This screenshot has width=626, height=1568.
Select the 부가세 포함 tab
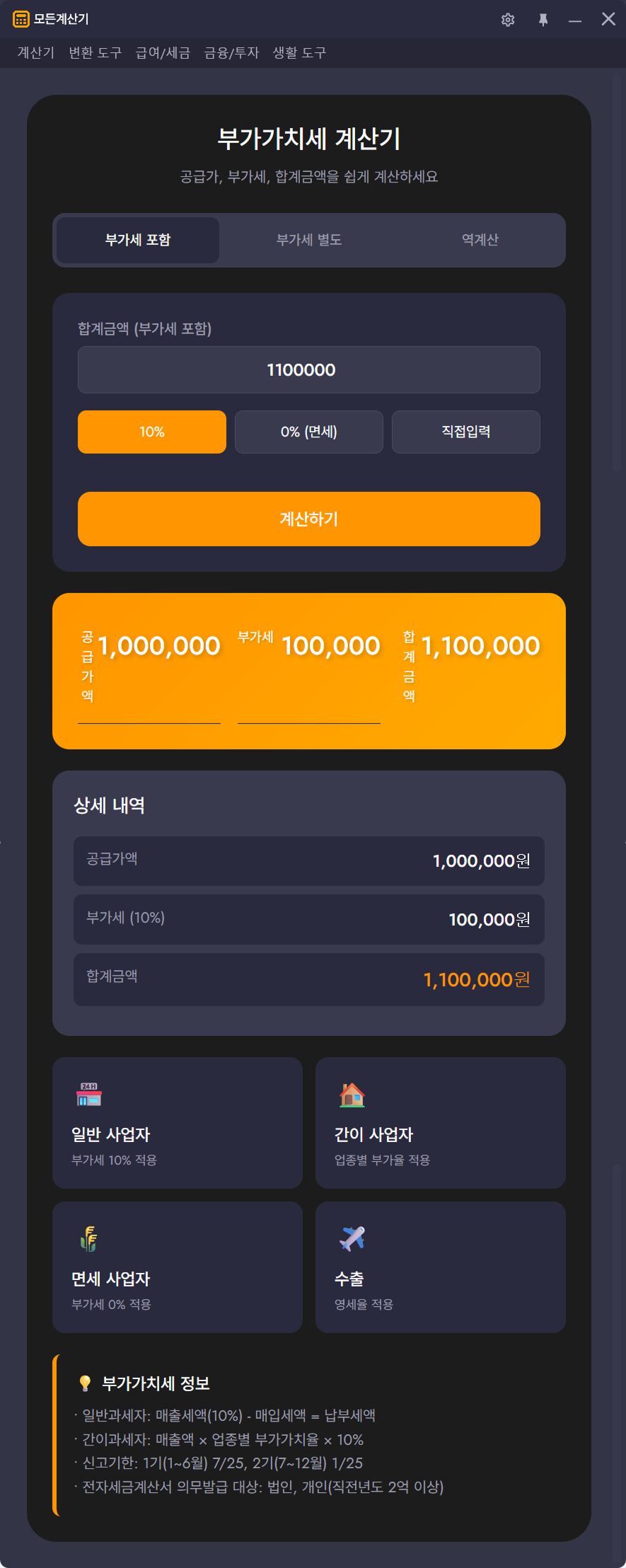(138, 241)
